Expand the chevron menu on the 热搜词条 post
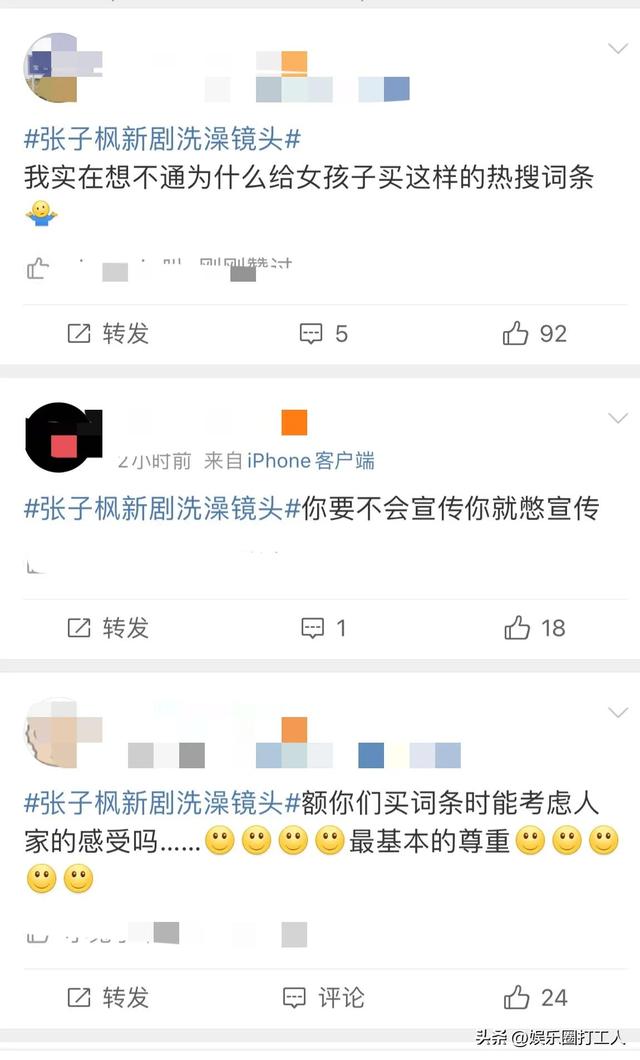This screenshot has width=640, height=1060. [618, 48]
